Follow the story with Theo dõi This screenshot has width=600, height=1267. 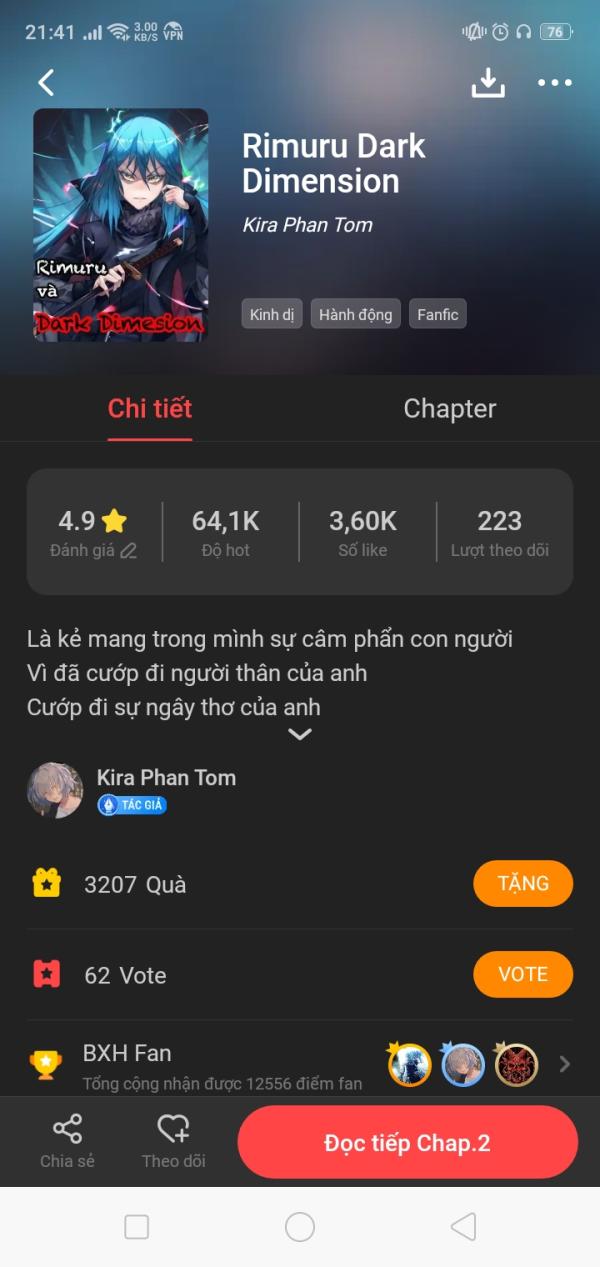coord(174,1142)
